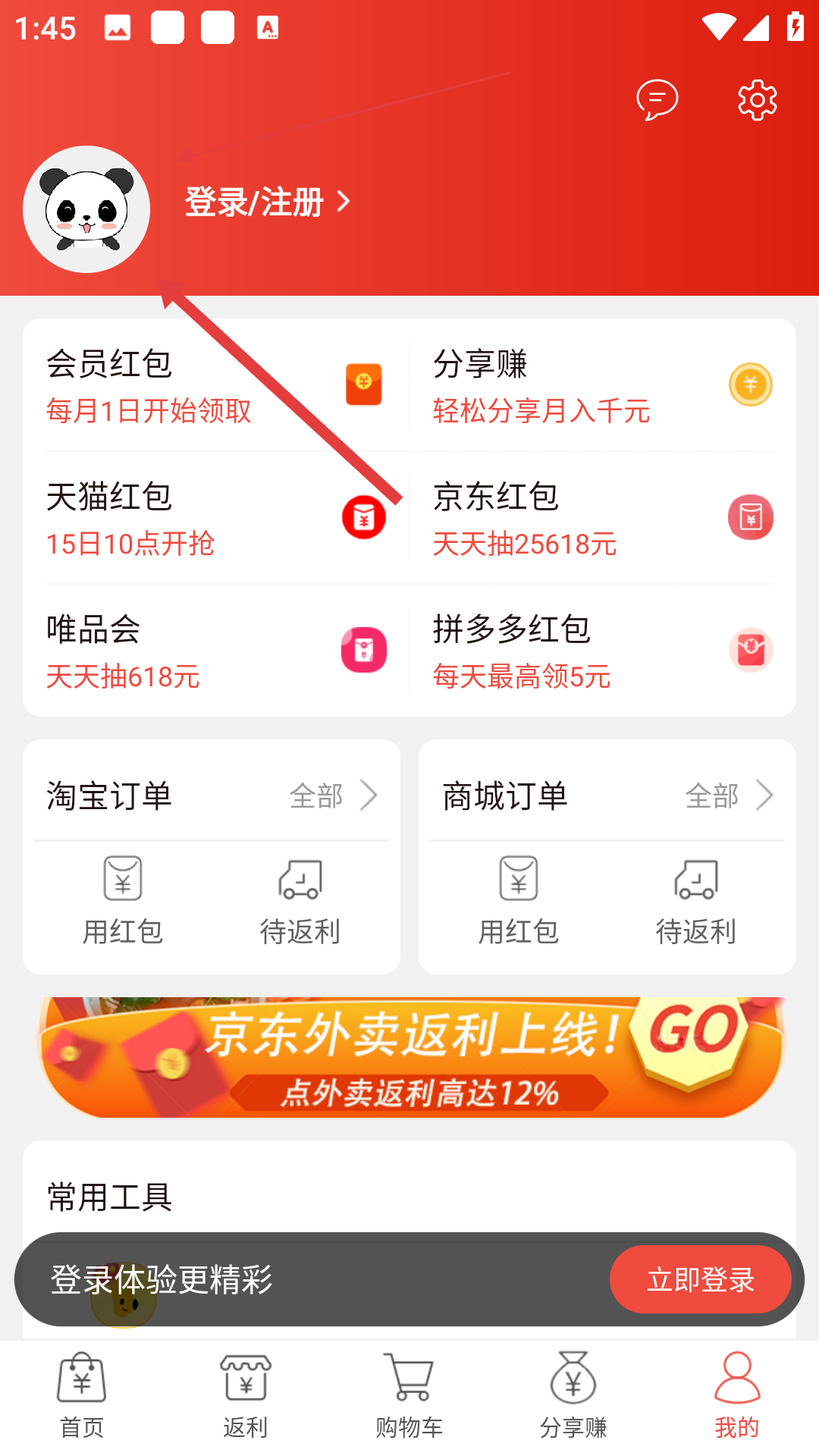
Task: Tap 立即登录 button
Action: tap(700, 1279)
